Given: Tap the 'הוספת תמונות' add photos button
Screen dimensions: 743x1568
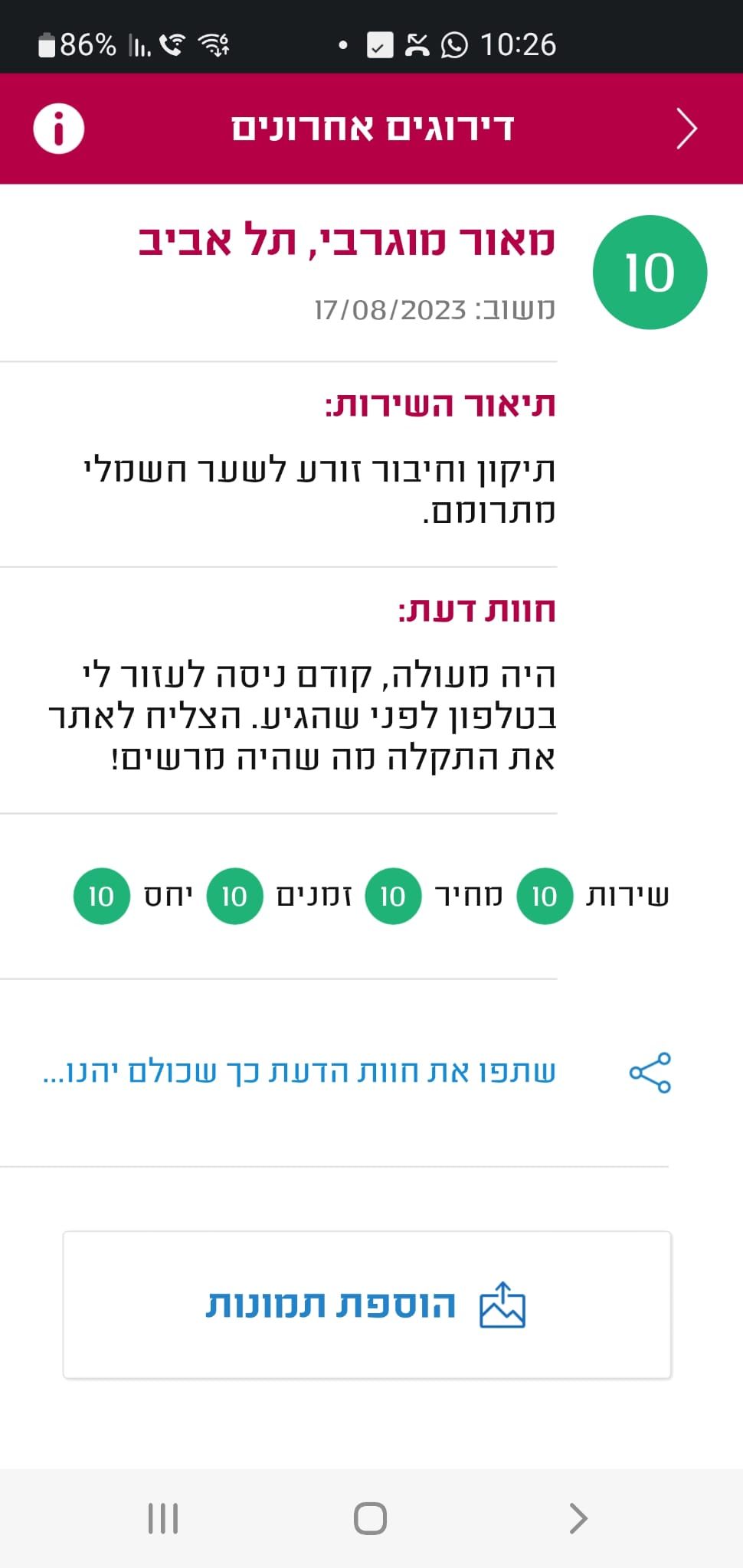Looking at the screenshot, I should [x=367, y=1305].
